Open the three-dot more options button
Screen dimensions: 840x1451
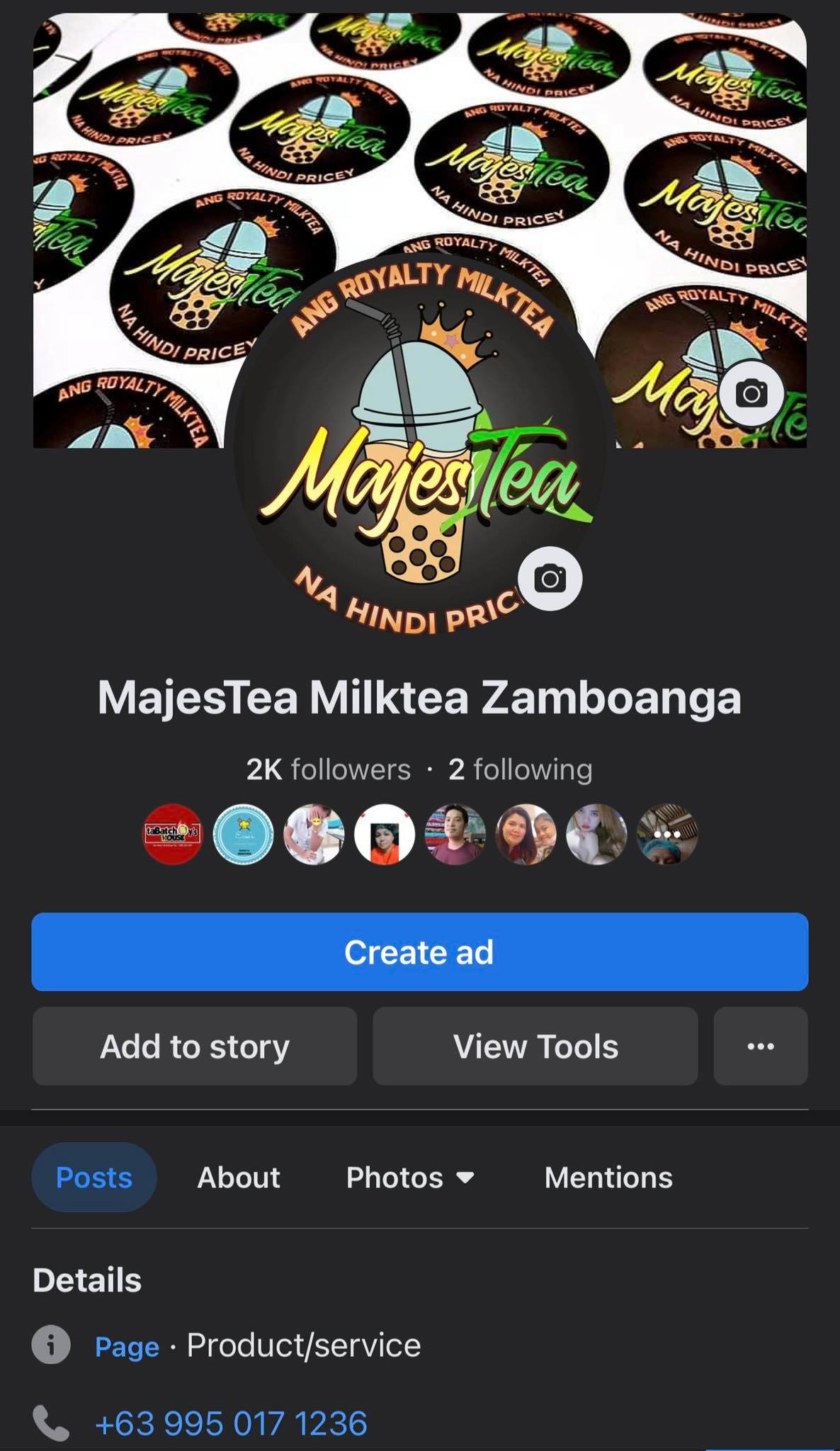(761, 1046)
